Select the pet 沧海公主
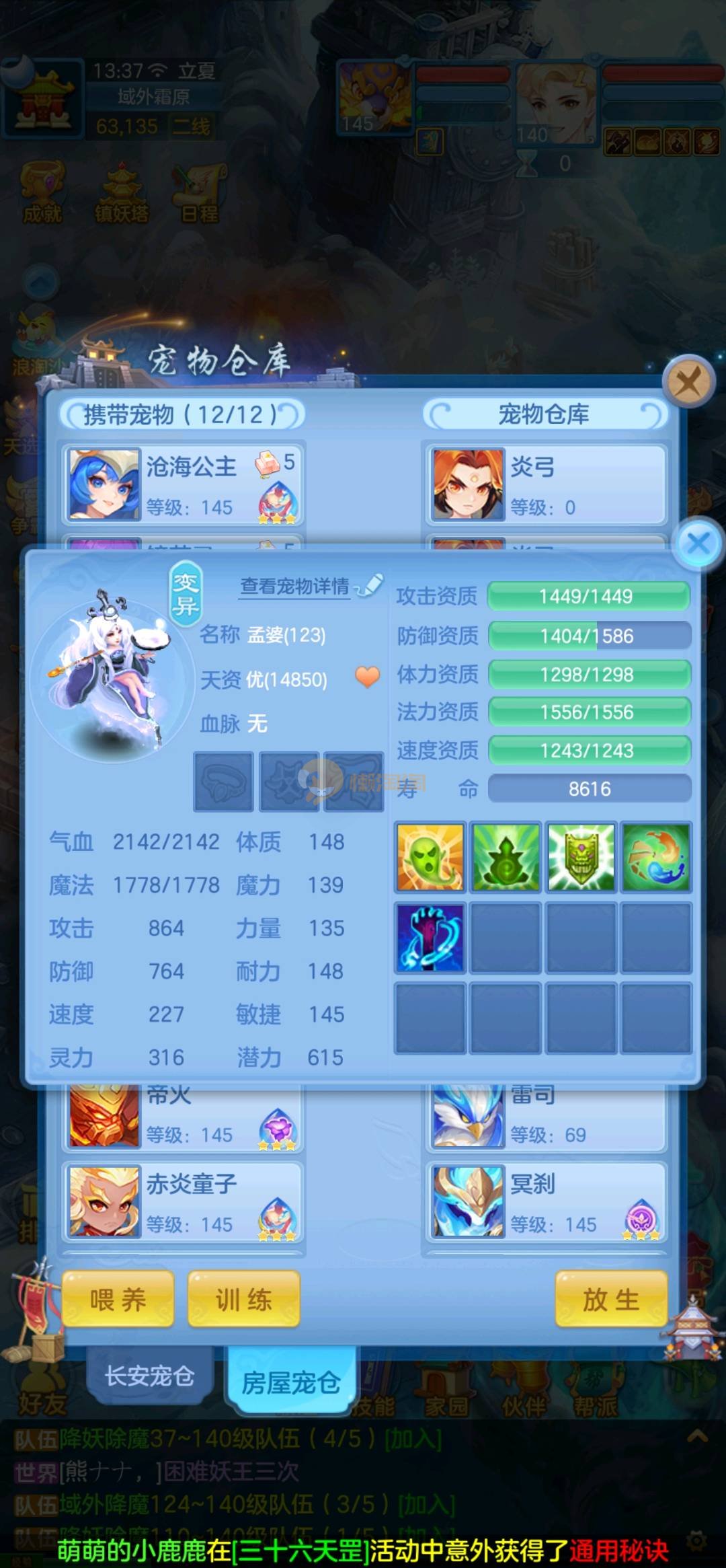 click(183, 484)
